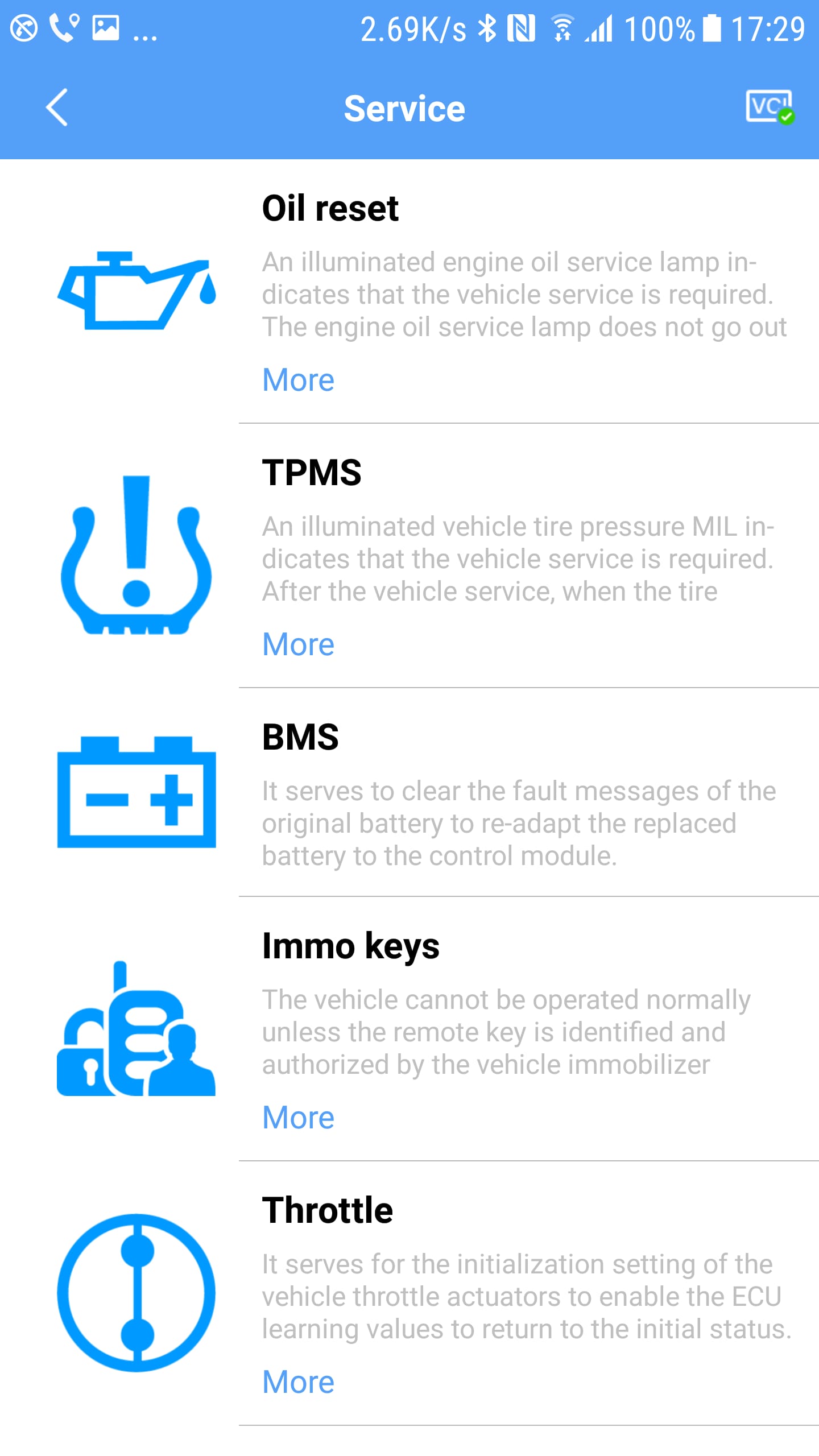Open the BMS battery service
The image size is (819, 1456).
click(300, 737)
